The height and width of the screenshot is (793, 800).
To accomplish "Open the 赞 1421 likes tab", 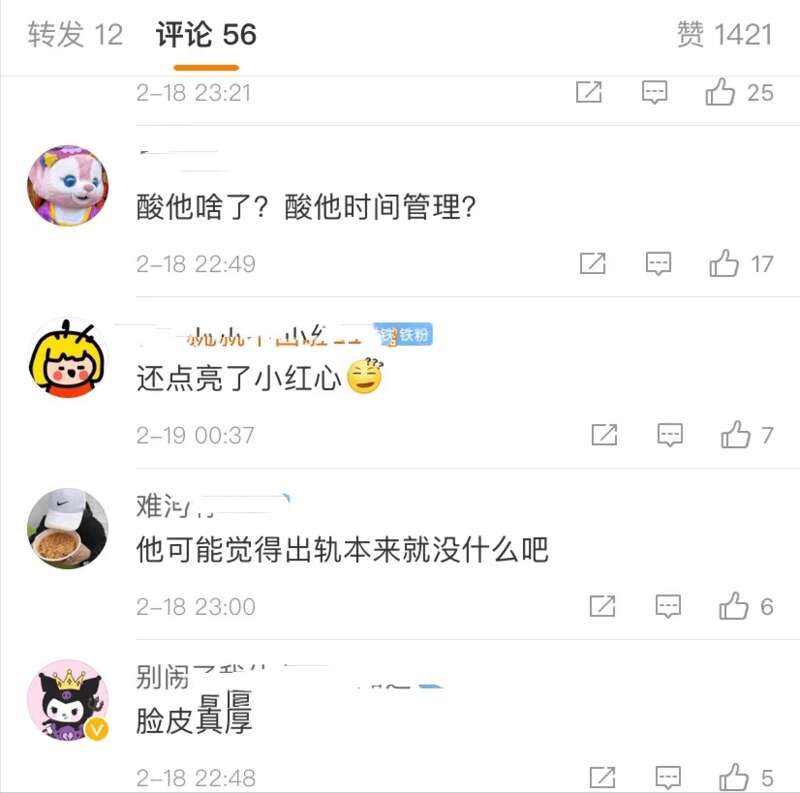I will pyautogui.click(x=724, y=35).
